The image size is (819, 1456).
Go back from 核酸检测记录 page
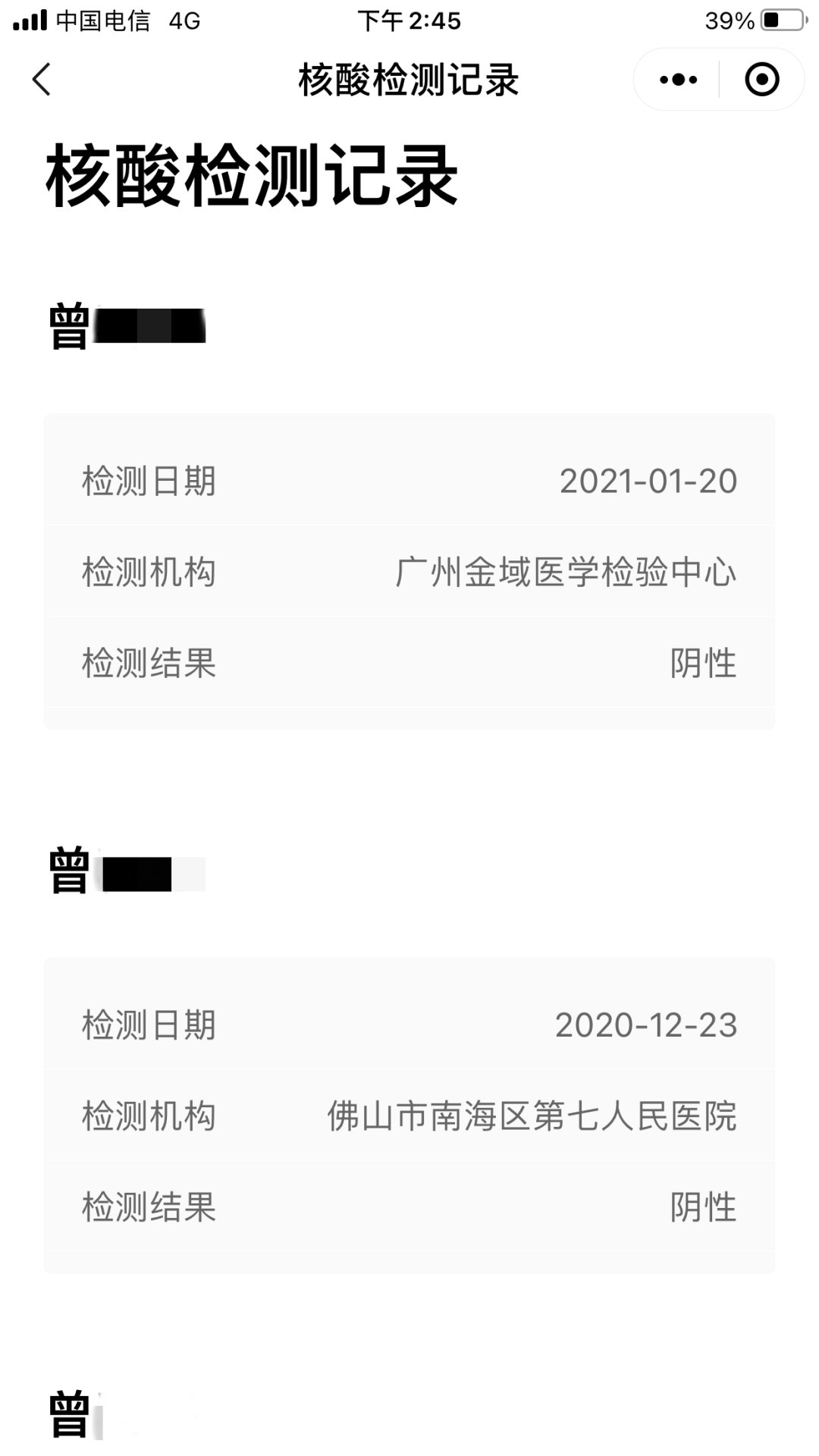pos(42,80)
